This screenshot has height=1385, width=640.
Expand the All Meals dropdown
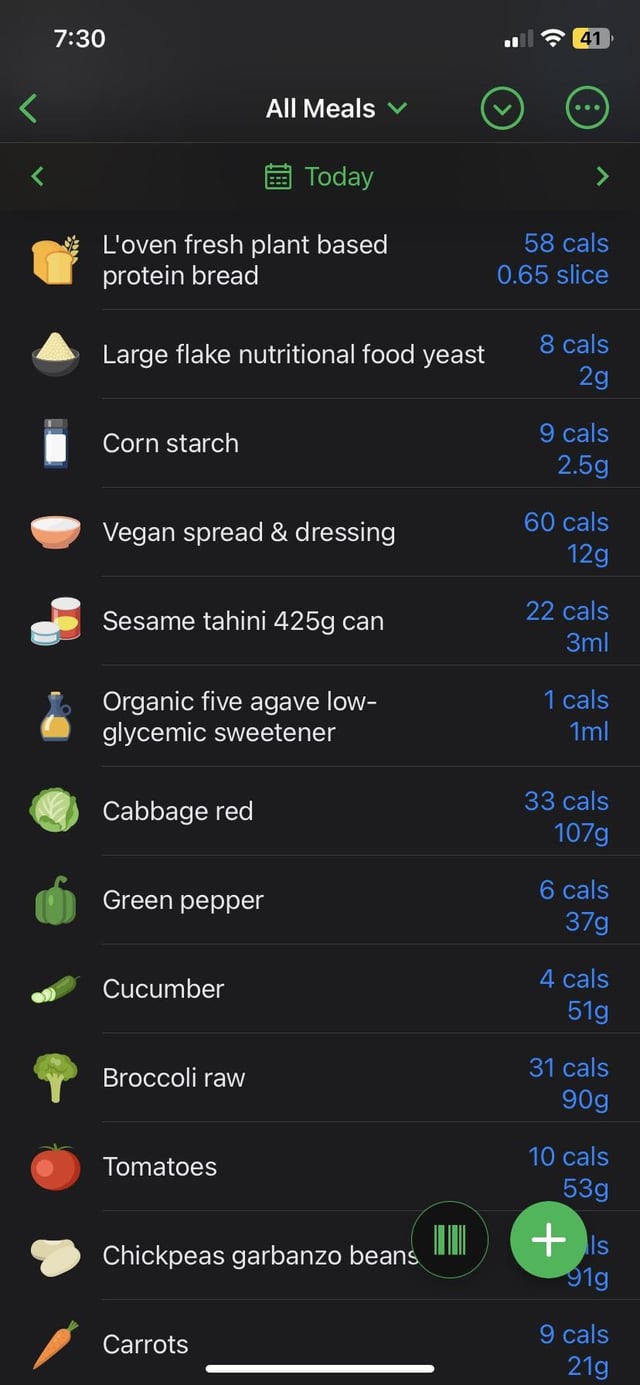(336, 108)
